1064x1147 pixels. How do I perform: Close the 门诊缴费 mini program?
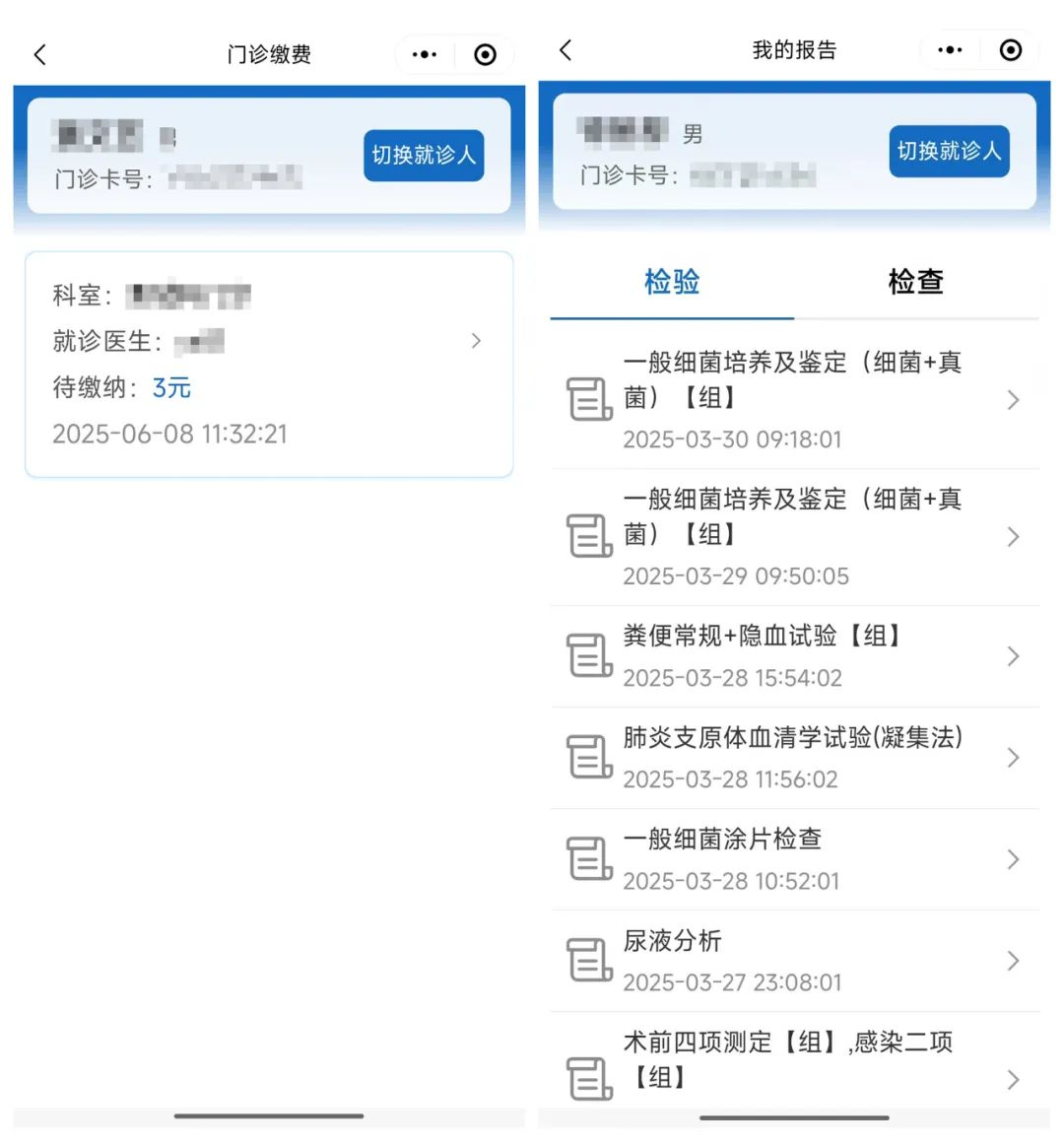click(x=485, y=54)
